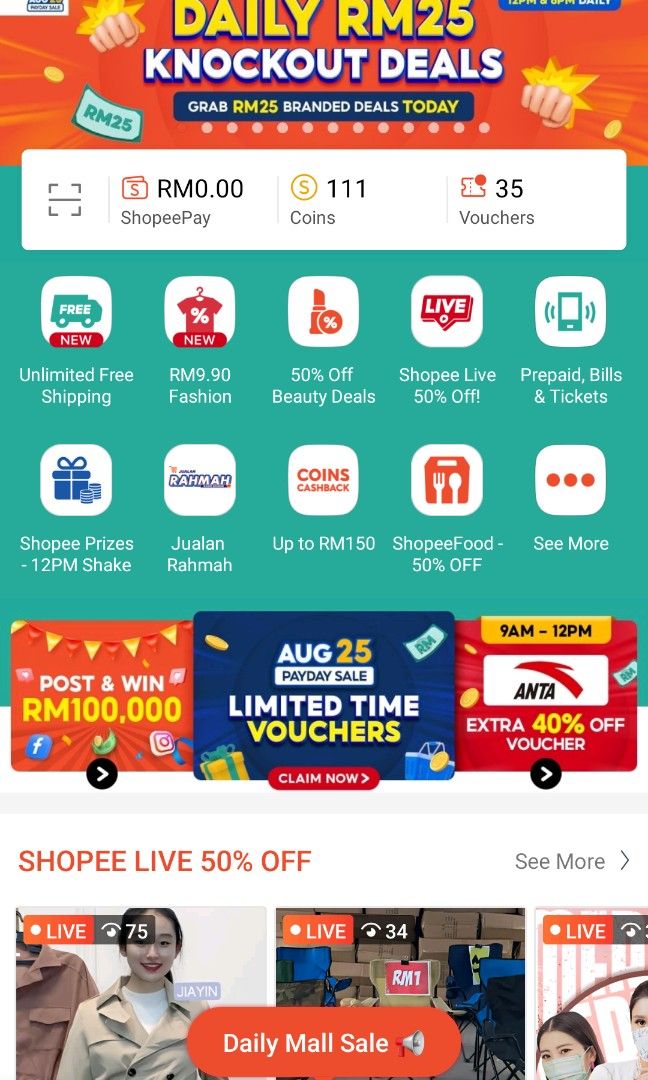Screen dimensions: 648x1080
Task: Open RM9.90 Fashion deals
Action: [x=200, y=312]
